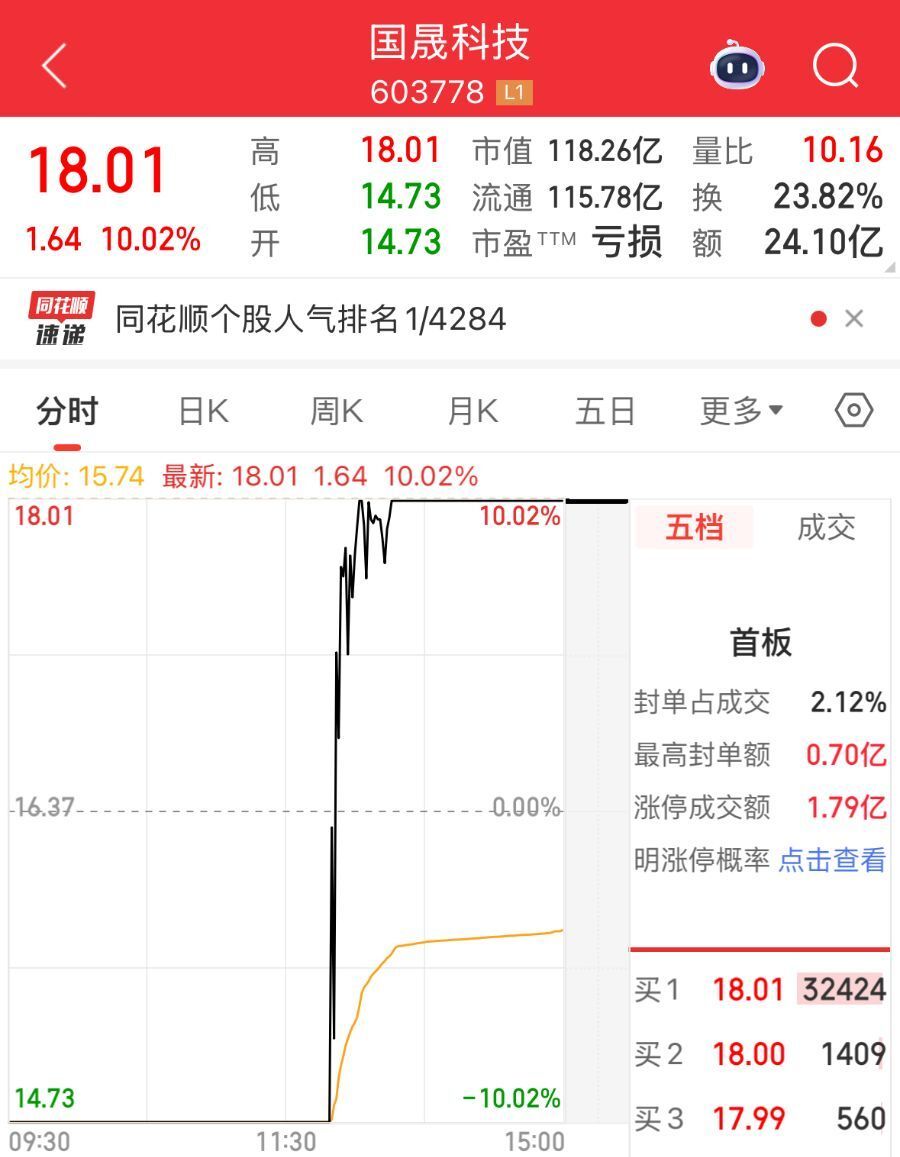Viewport: 900px width, 1157px height.
Task: View the 月K monthly chart tab
Action: (x=470, y=410)
